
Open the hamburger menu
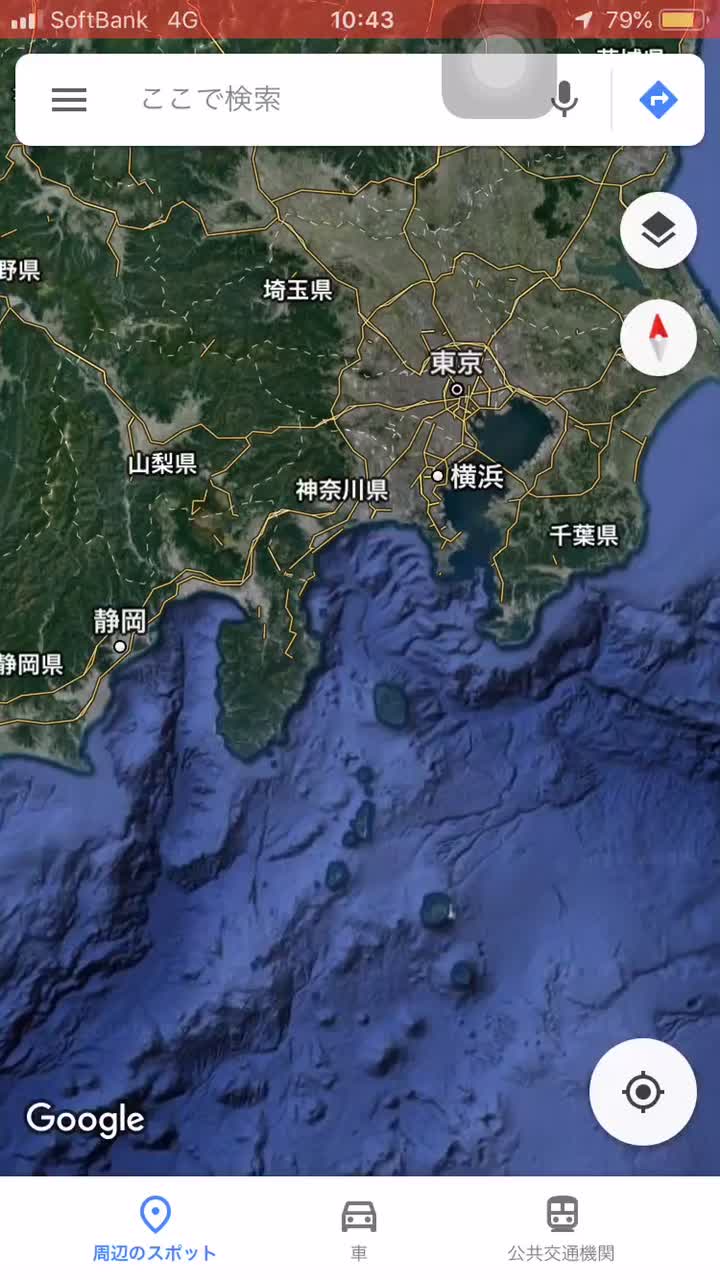[x=69, y=99]
